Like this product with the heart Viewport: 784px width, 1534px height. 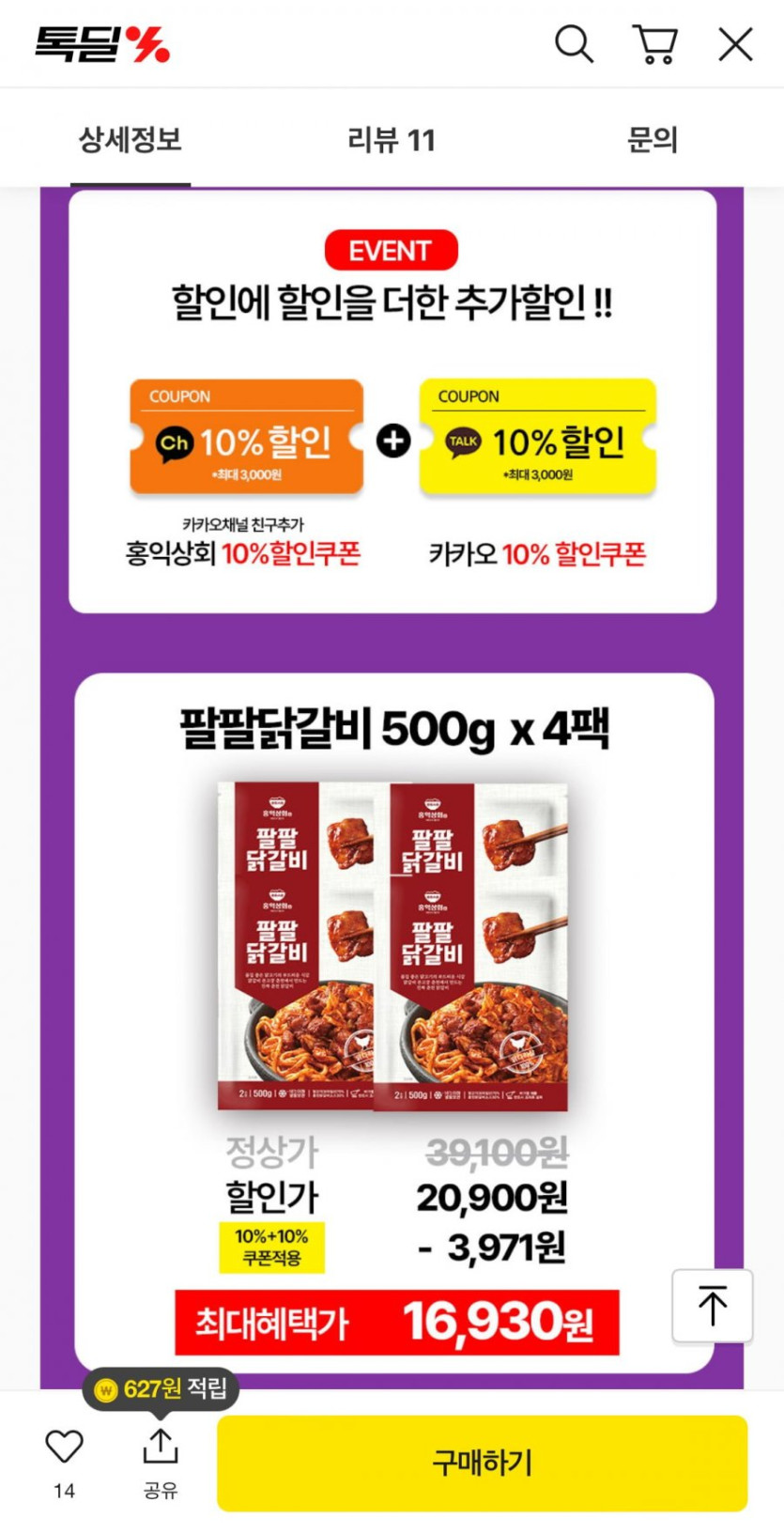tap(64, 1448)
